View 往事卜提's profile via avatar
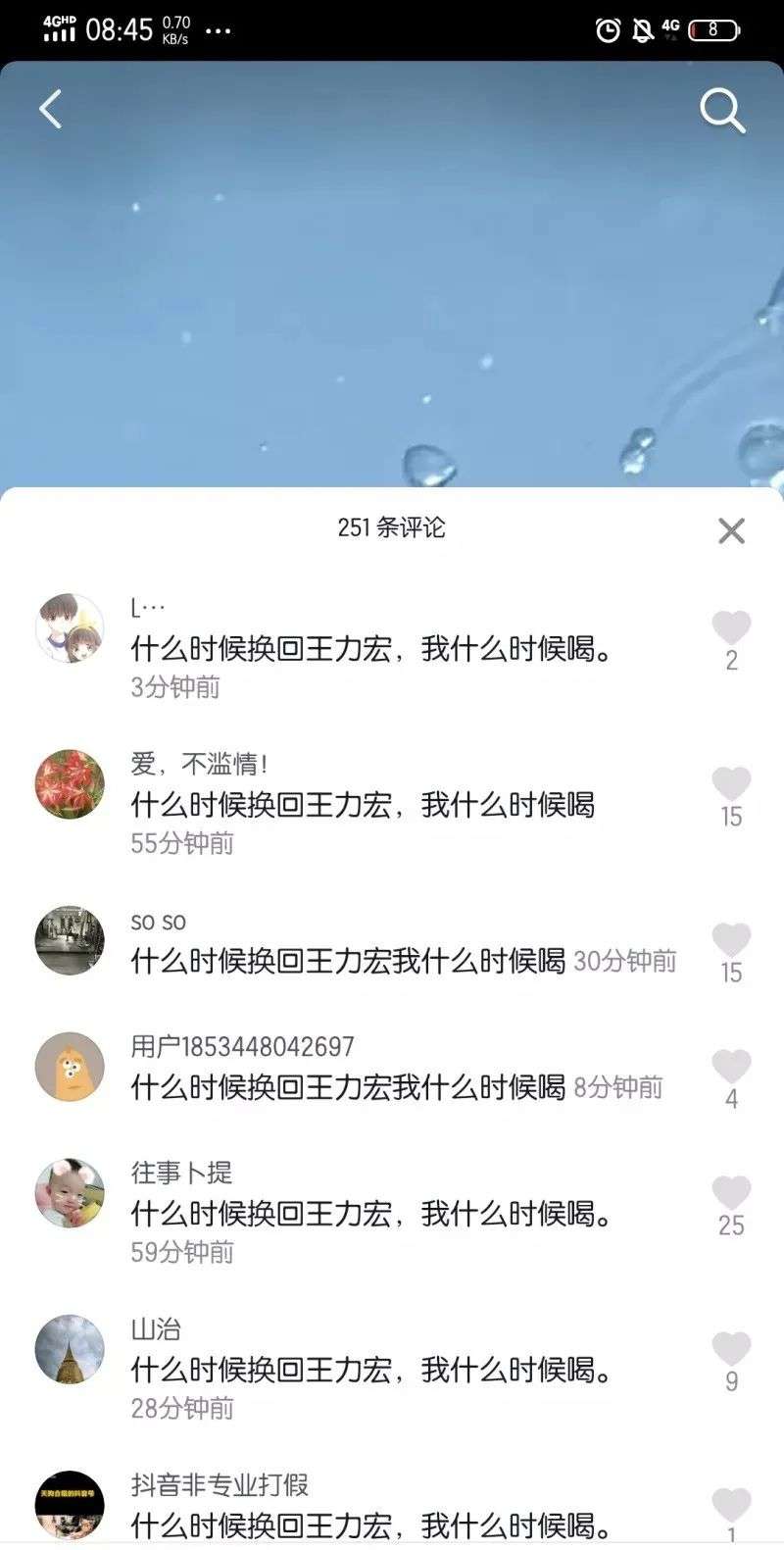The image size is (784, 1550). [70, 1193]
